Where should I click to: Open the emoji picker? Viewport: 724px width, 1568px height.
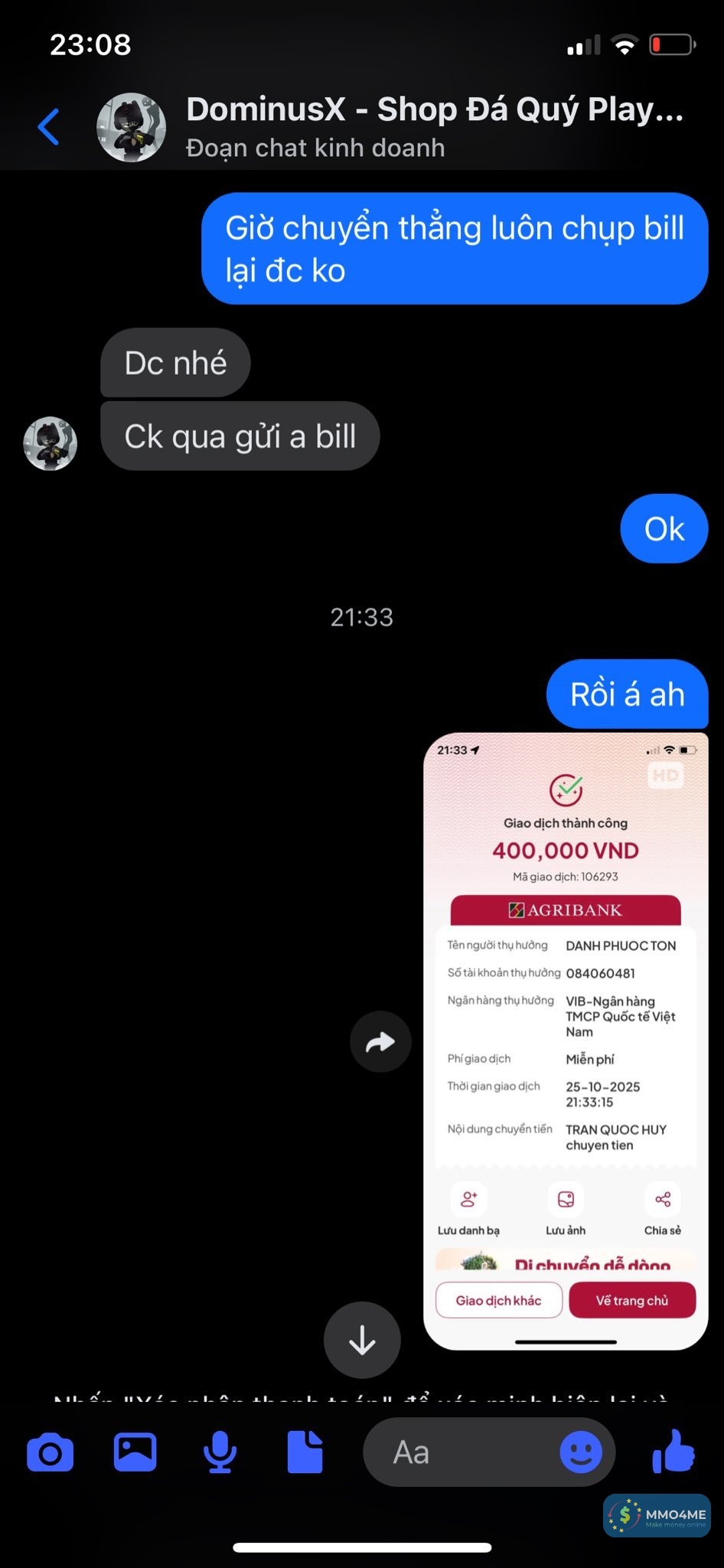581,1452
